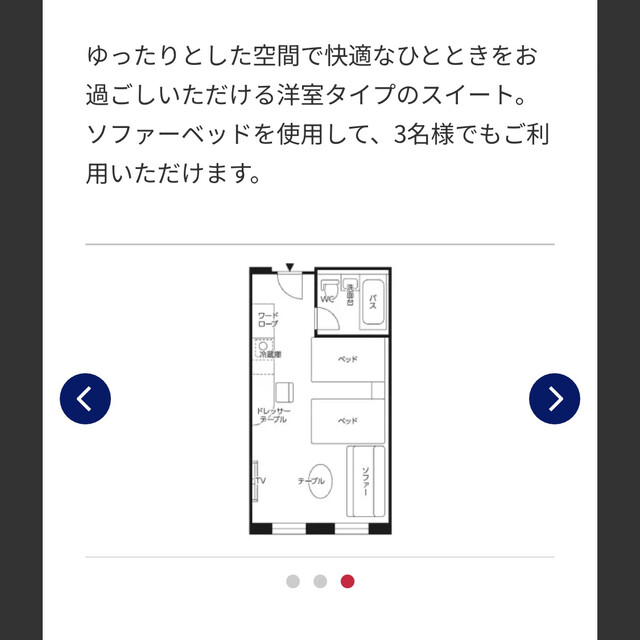Jump to the second carousel slide dot
This screenshot has width=640, height=640.
[320, 581]
